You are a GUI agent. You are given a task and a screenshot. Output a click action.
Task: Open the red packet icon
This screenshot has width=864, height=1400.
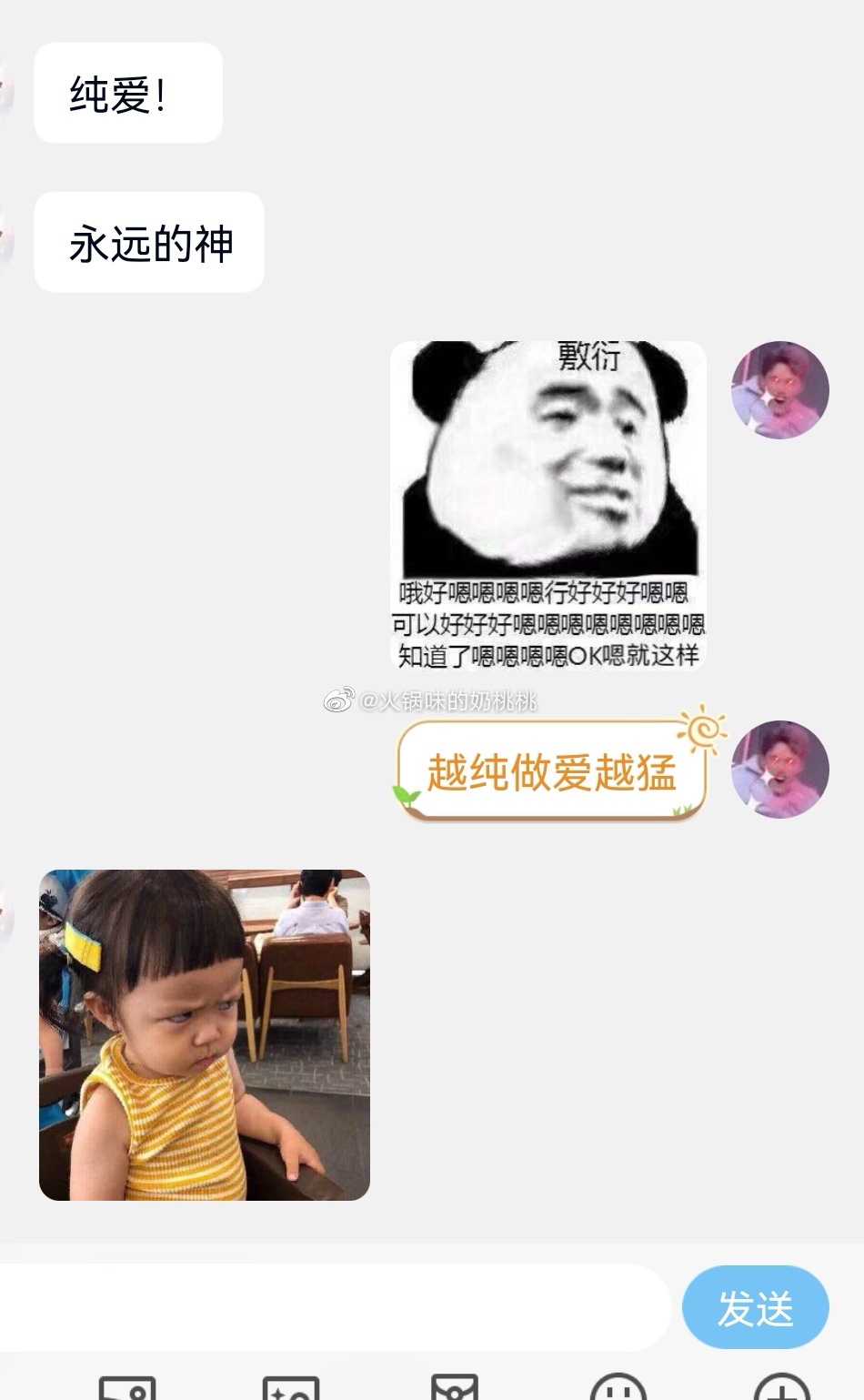click(x=455, y=1389)
